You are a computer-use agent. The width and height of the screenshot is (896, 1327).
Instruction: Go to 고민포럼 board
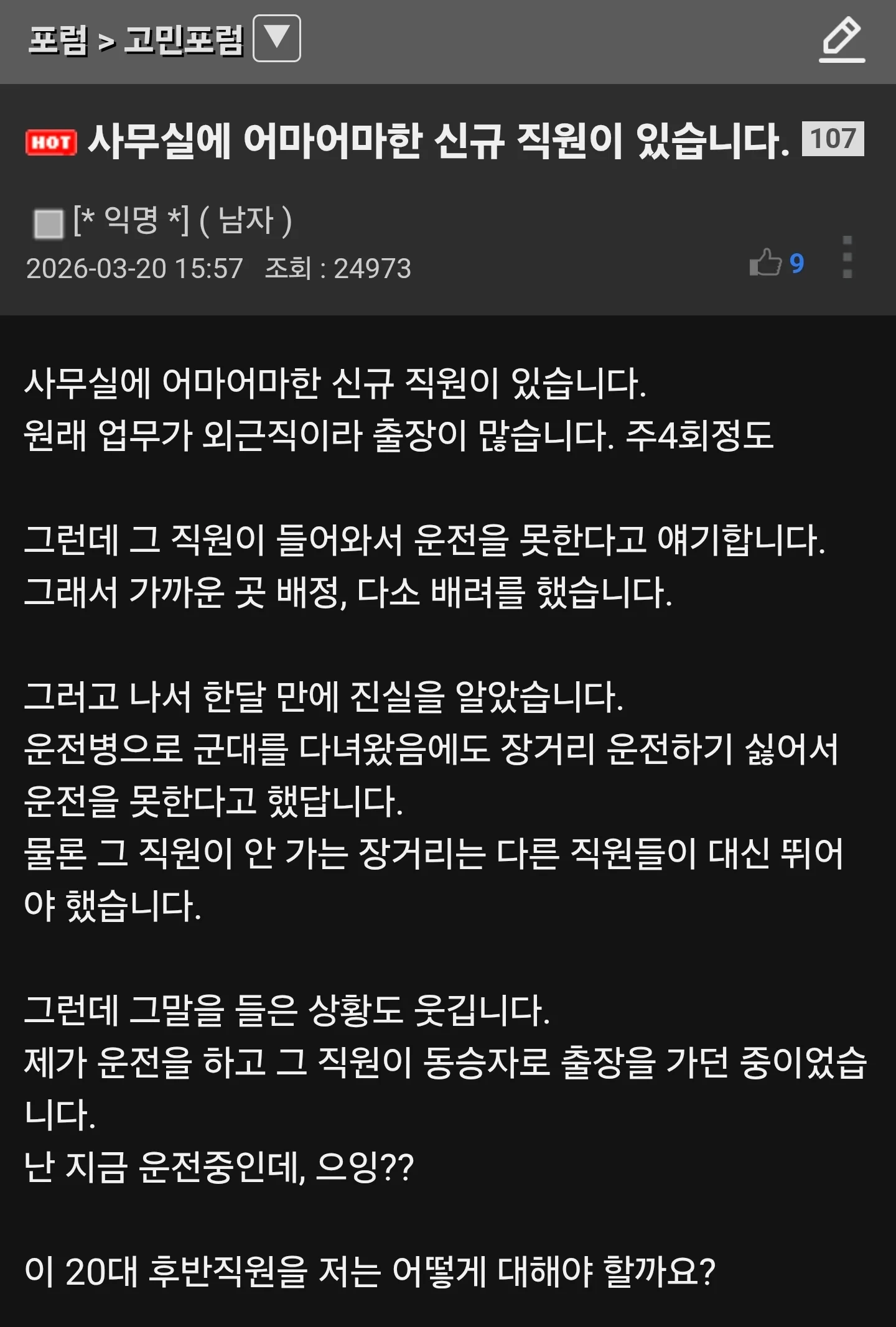click(x=184, y=41)
